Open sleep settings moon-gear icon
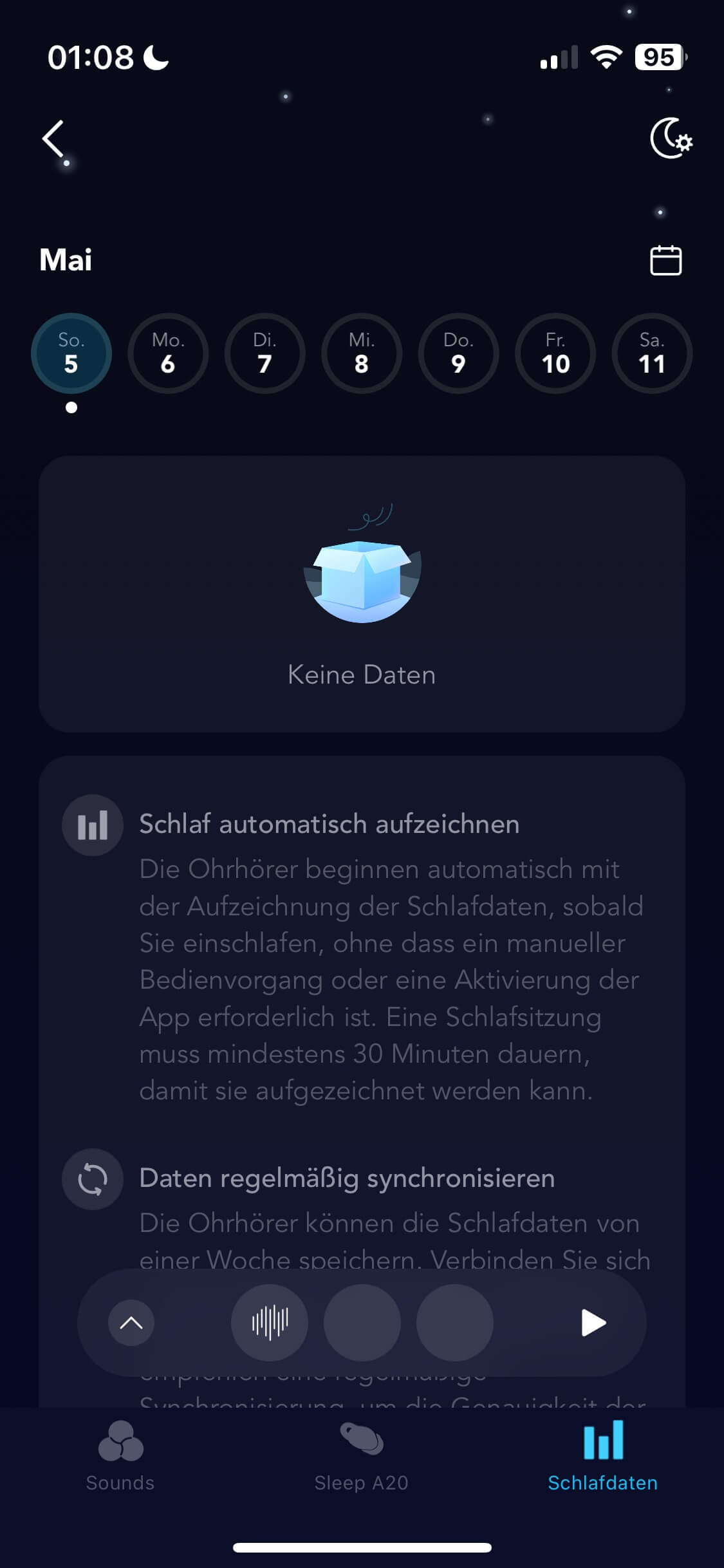This screenshot has height=1568, width=724. 671,138
